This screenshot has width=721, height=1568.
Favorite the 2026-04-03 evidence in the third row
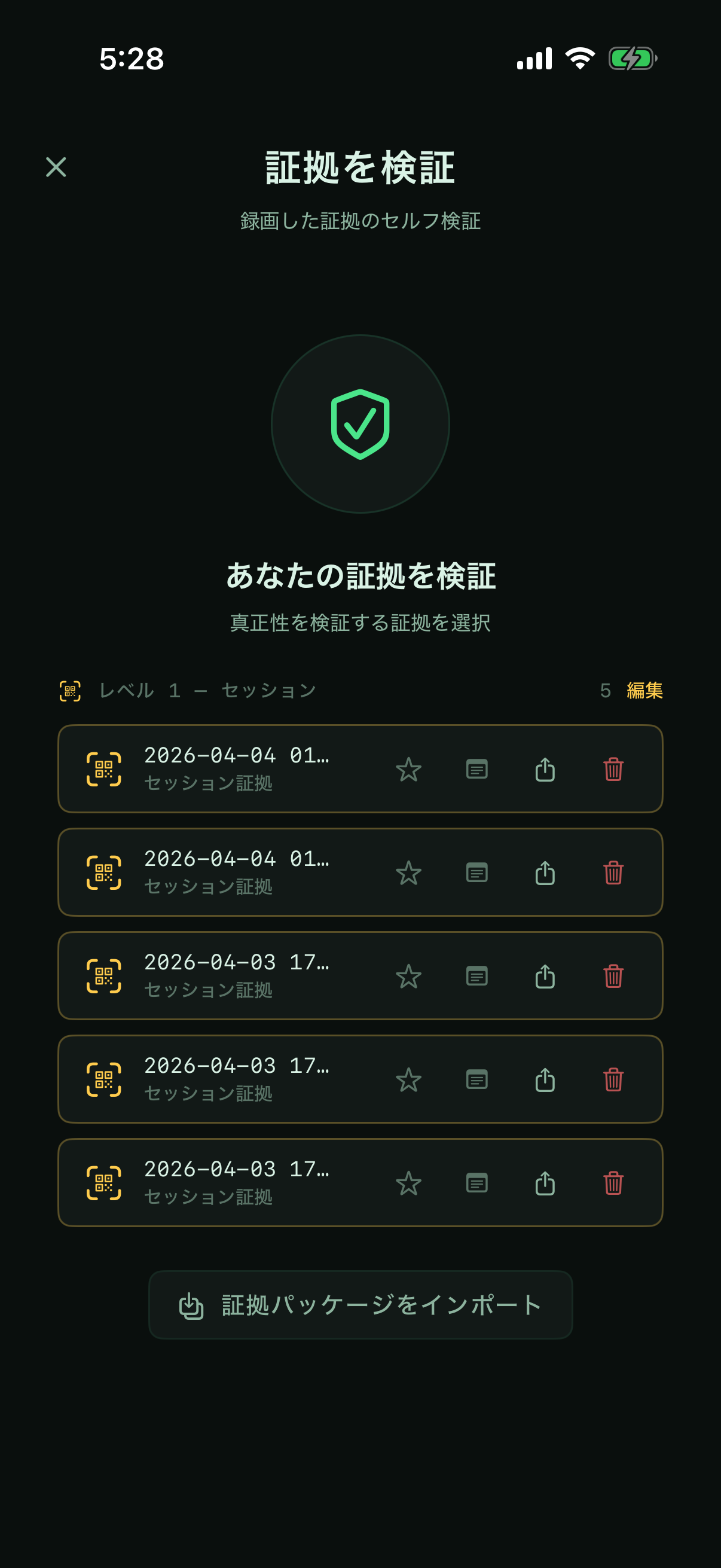coord(409,975)
